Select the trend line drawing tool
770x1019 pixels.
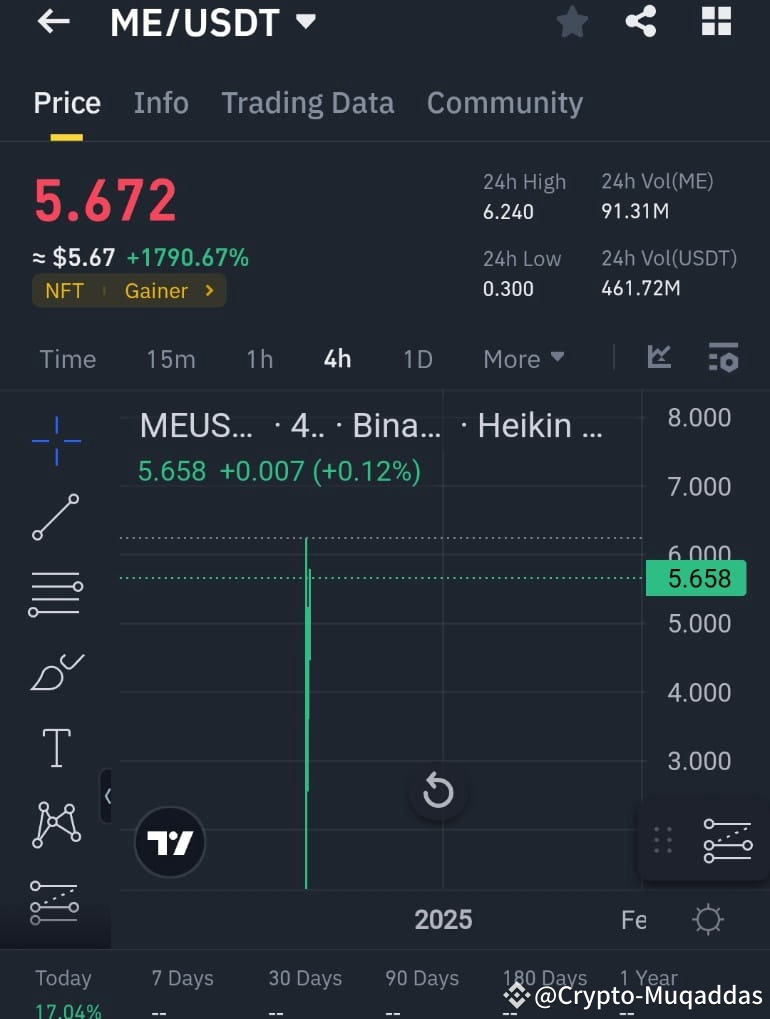(55, 517)
